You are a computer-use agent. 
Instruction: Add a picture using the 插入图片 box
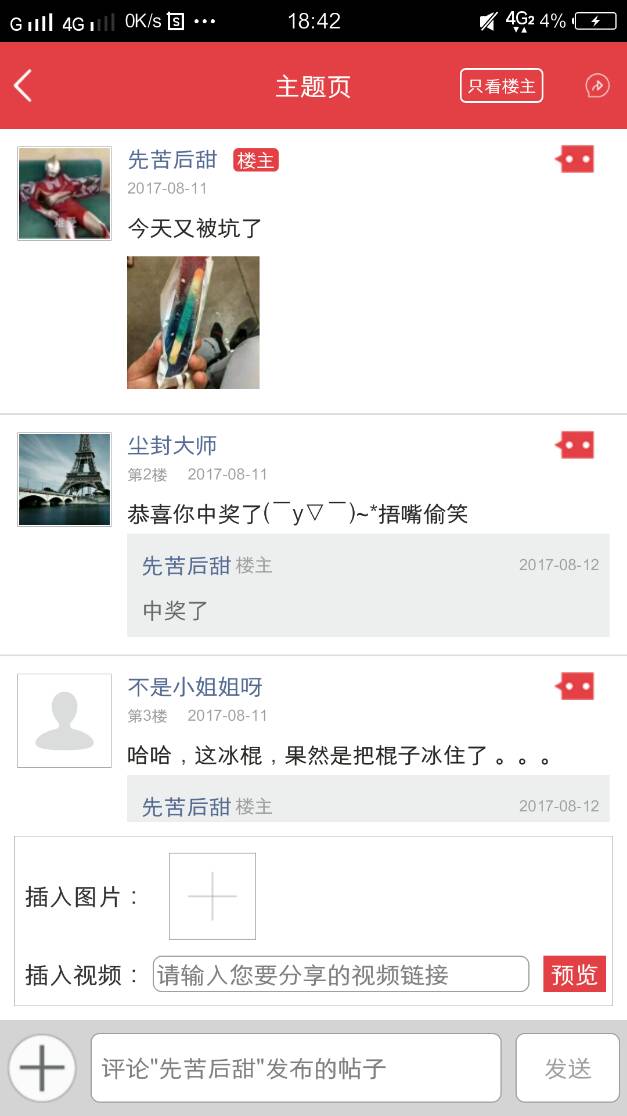coord(212,896)
